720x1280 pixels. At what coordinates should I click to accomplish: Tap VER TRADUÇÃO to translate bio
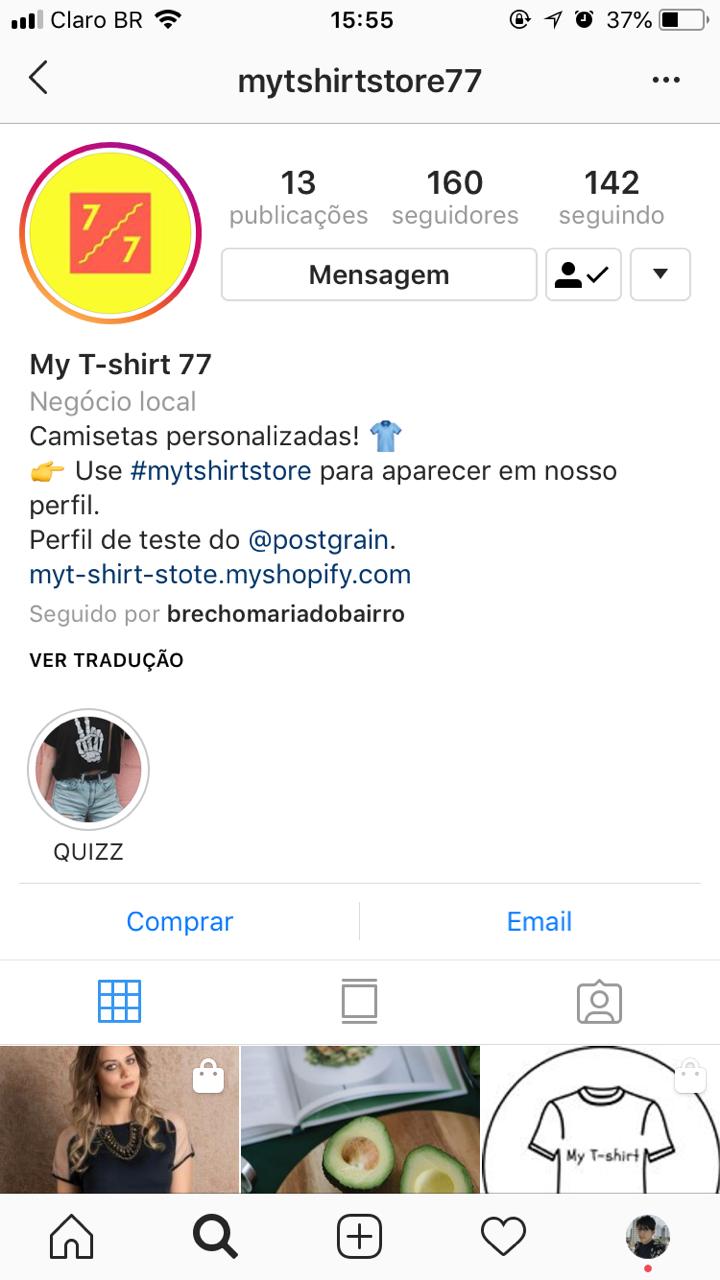(103, 660)
